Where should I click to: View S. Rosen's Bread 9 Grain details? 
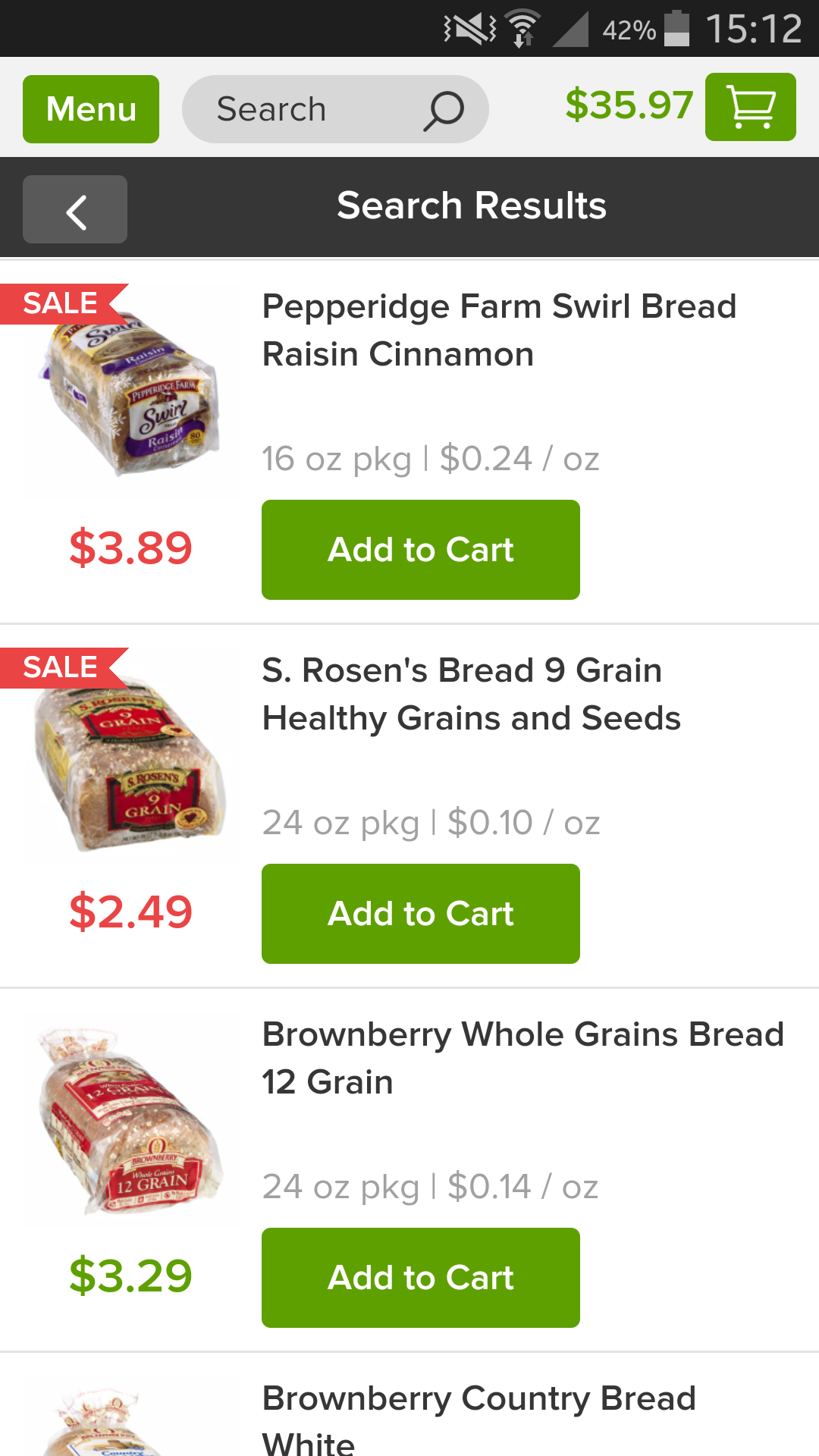pos(471,694)
